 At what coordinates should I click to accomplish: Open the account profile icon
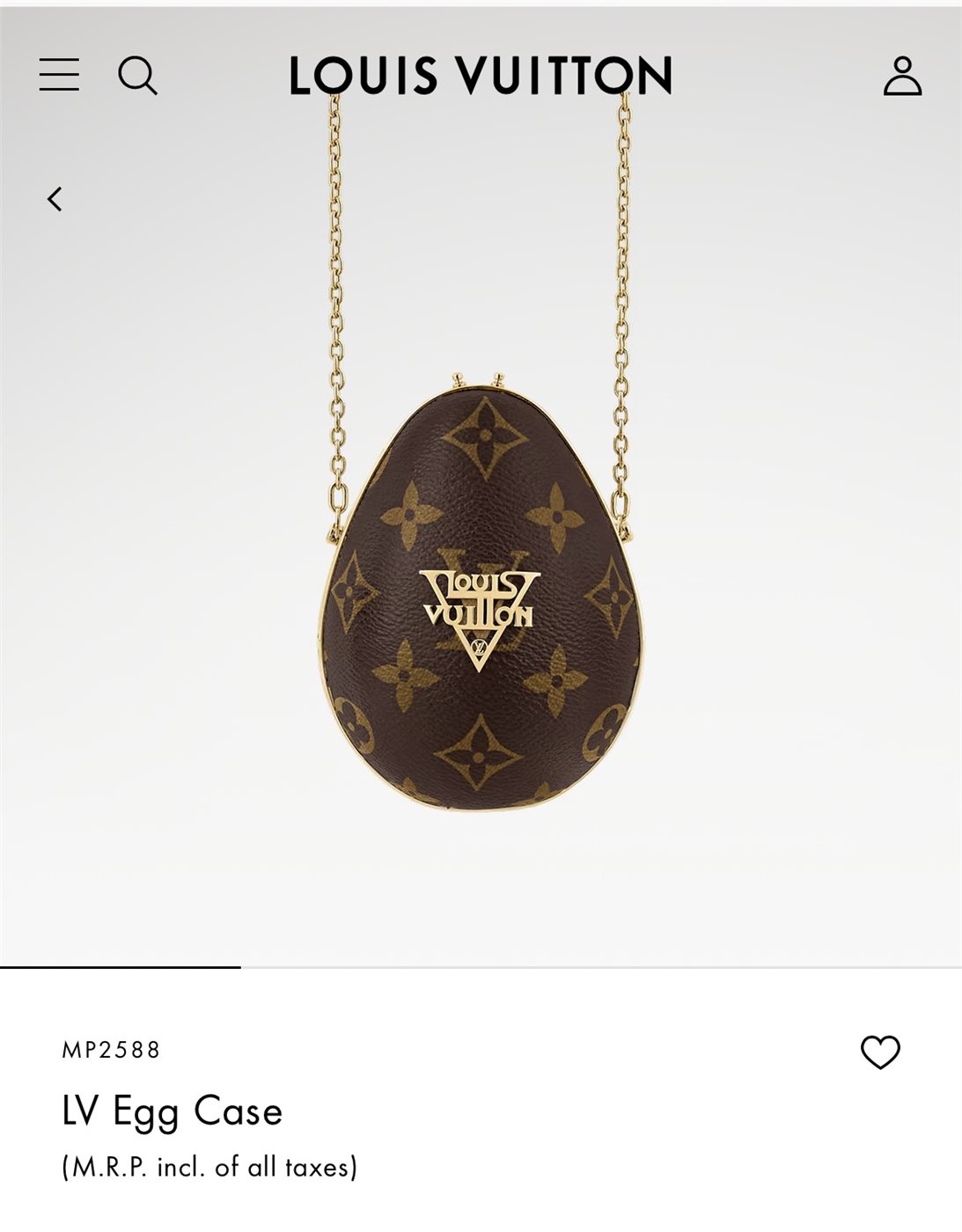pyautogui.click(x=902, y=76)
